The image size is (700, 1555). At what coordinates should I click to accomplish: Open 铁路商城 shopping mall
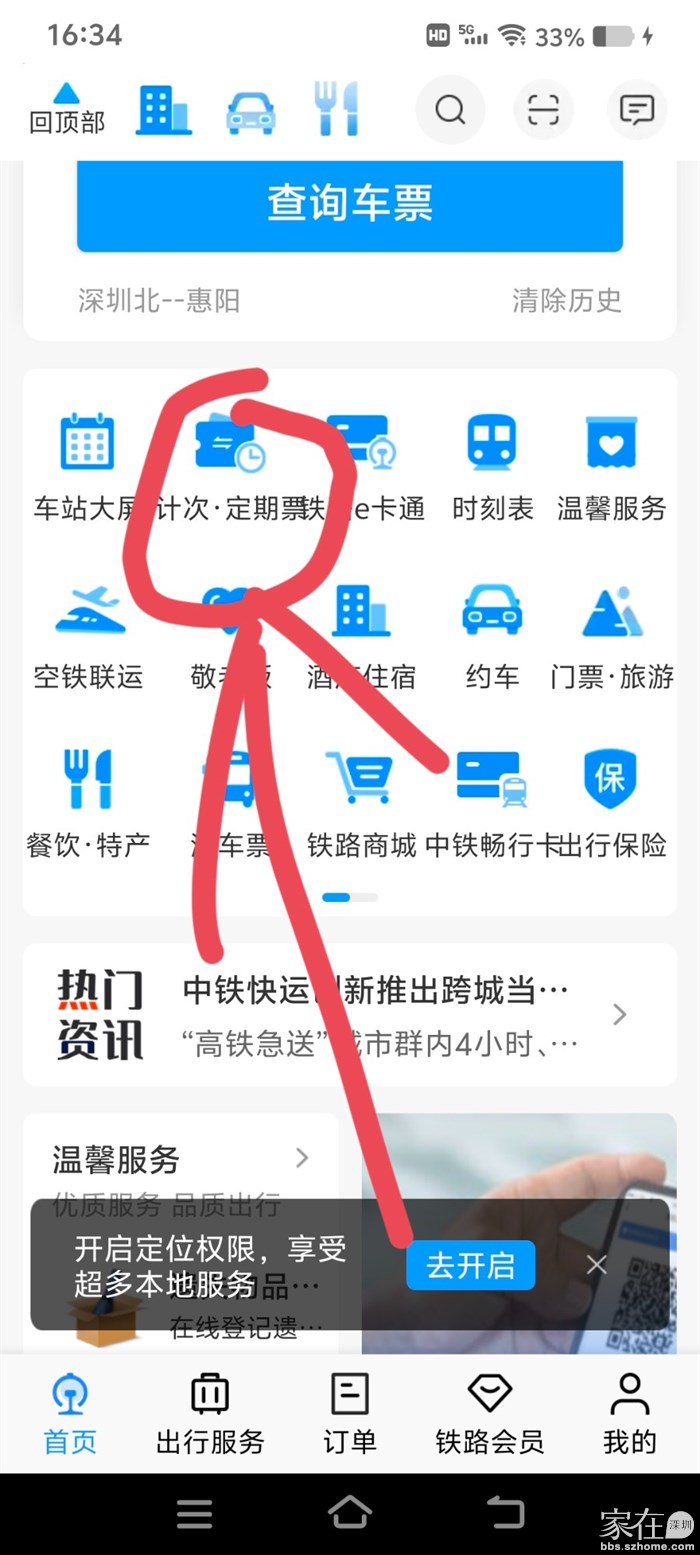pos(360,800)
